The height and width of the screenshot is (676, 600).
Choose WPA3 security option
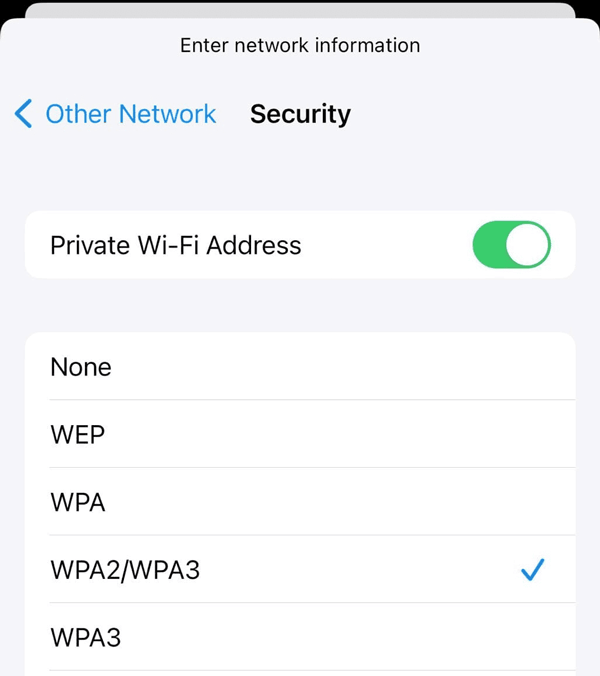pyautogui.click(x=300, y=637)
